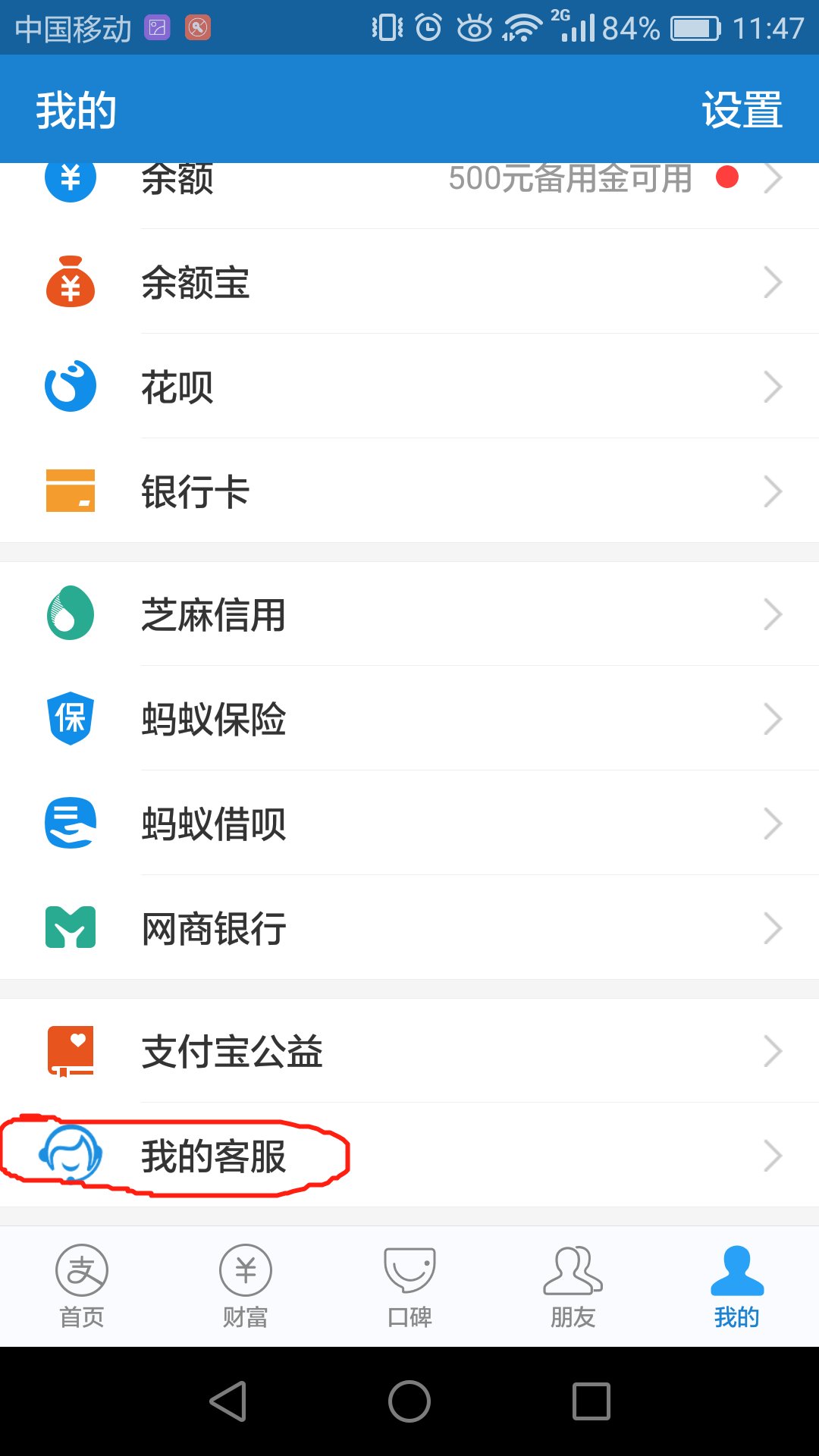Tap the 银行卡 bank card icon

coord(69,491)
